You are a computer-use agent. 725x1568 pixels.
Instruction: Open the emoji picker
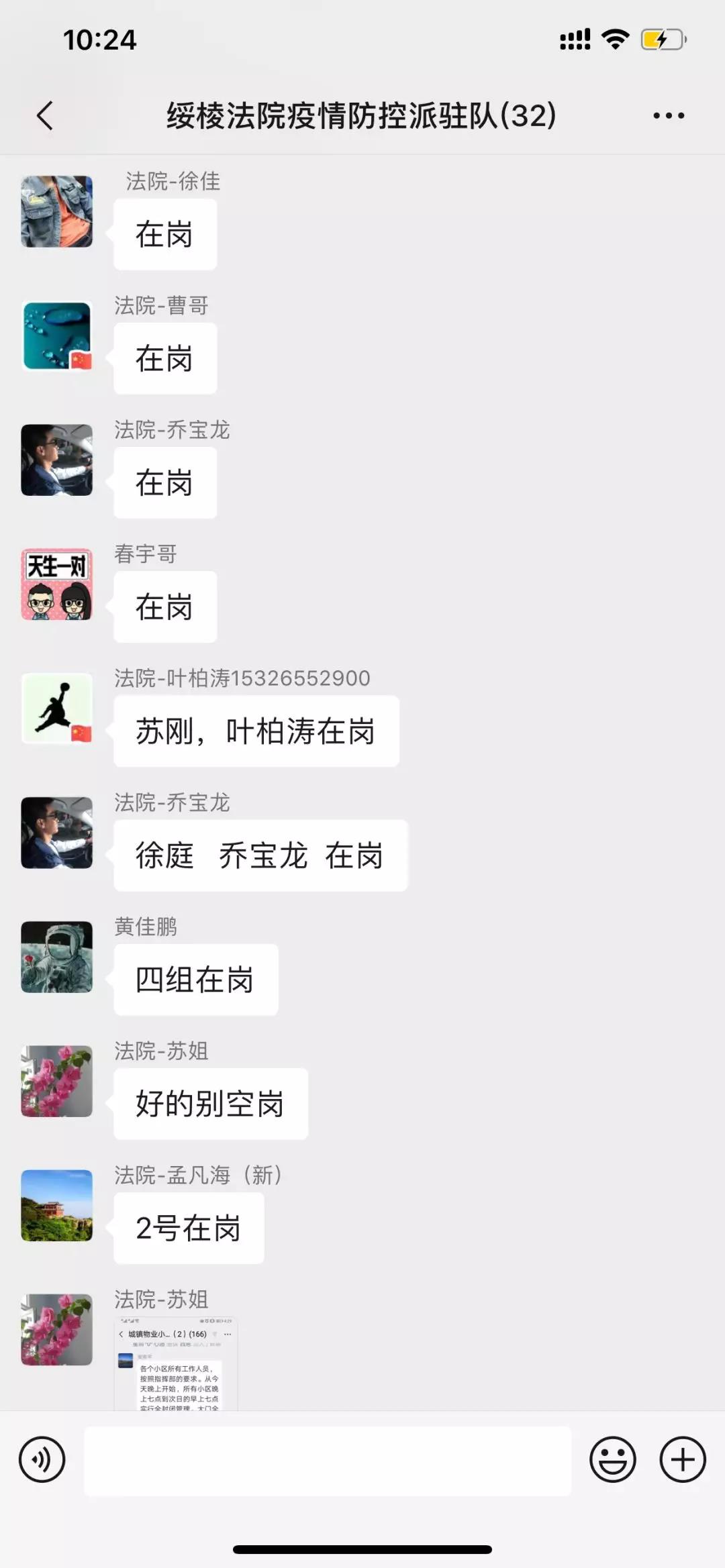click(612, 1459)
